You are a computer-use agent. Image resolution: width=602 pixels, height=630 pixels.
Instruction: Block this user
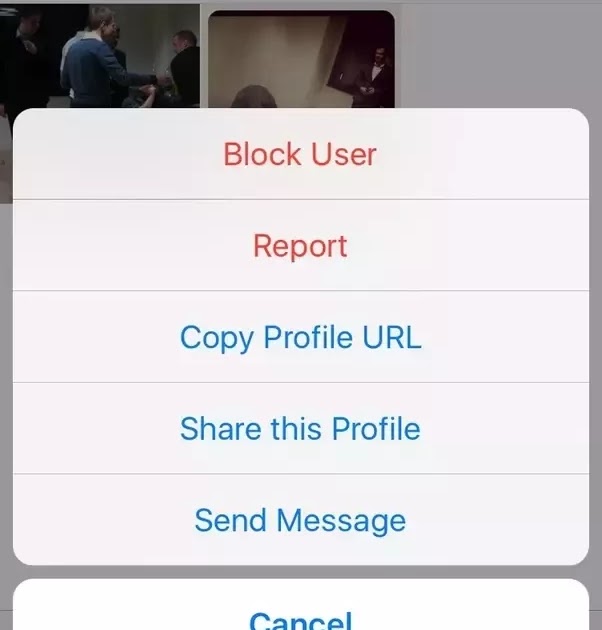301,154
